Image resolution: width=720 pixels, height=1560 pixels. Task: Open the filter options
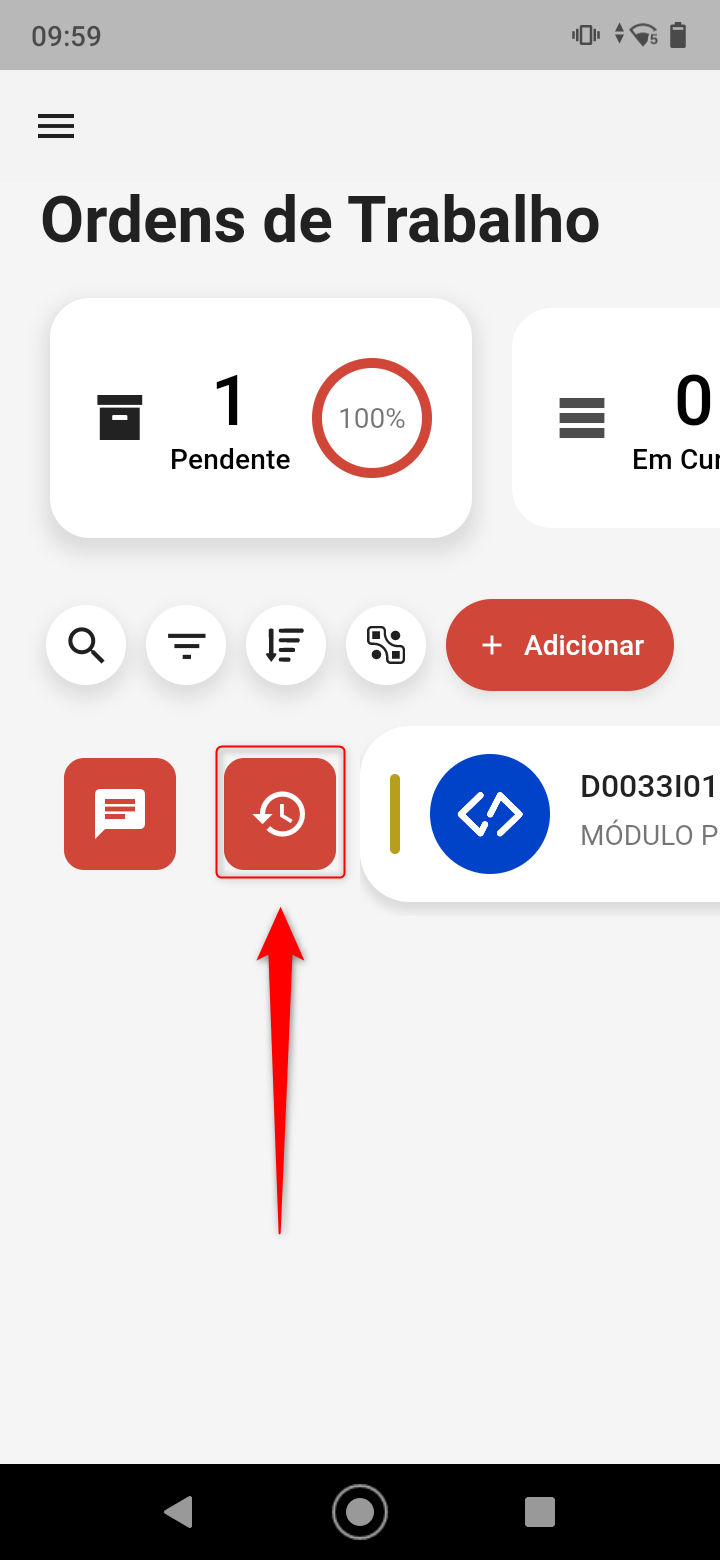186,645
